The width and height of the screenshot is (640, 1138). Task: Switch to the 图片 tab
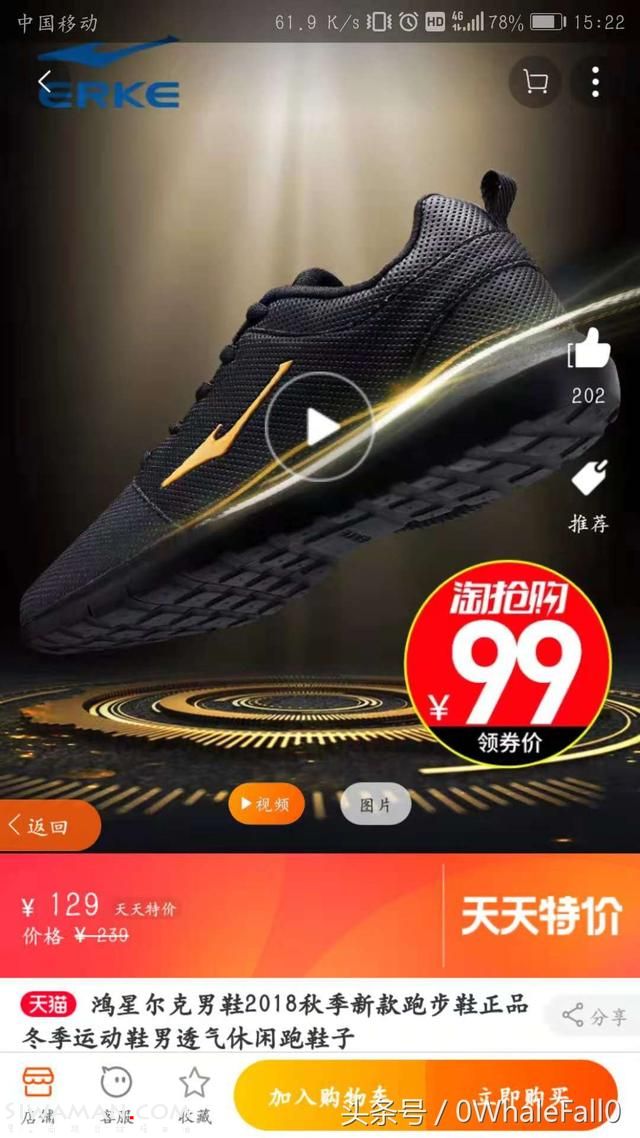[376, 804]
